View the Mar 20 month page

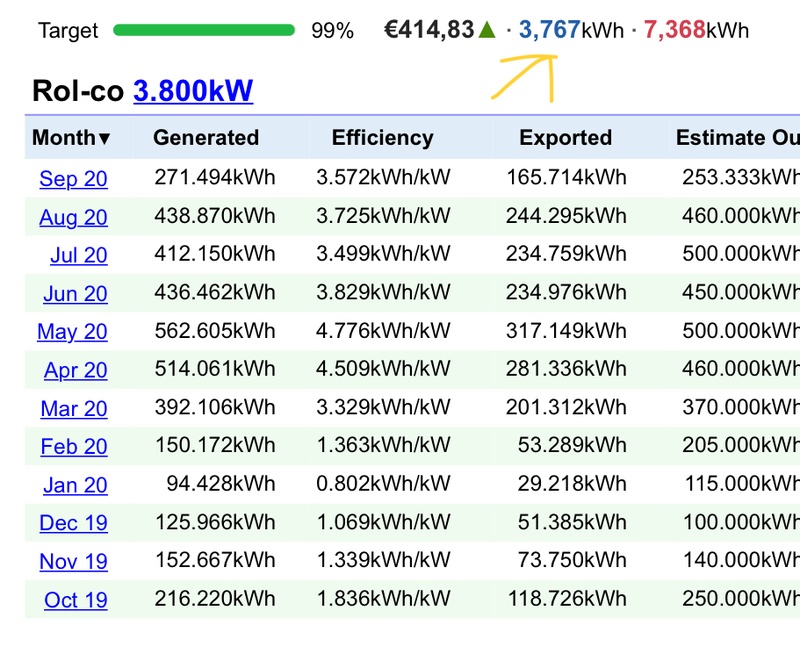pyautogui.click(x=73, y=409)
